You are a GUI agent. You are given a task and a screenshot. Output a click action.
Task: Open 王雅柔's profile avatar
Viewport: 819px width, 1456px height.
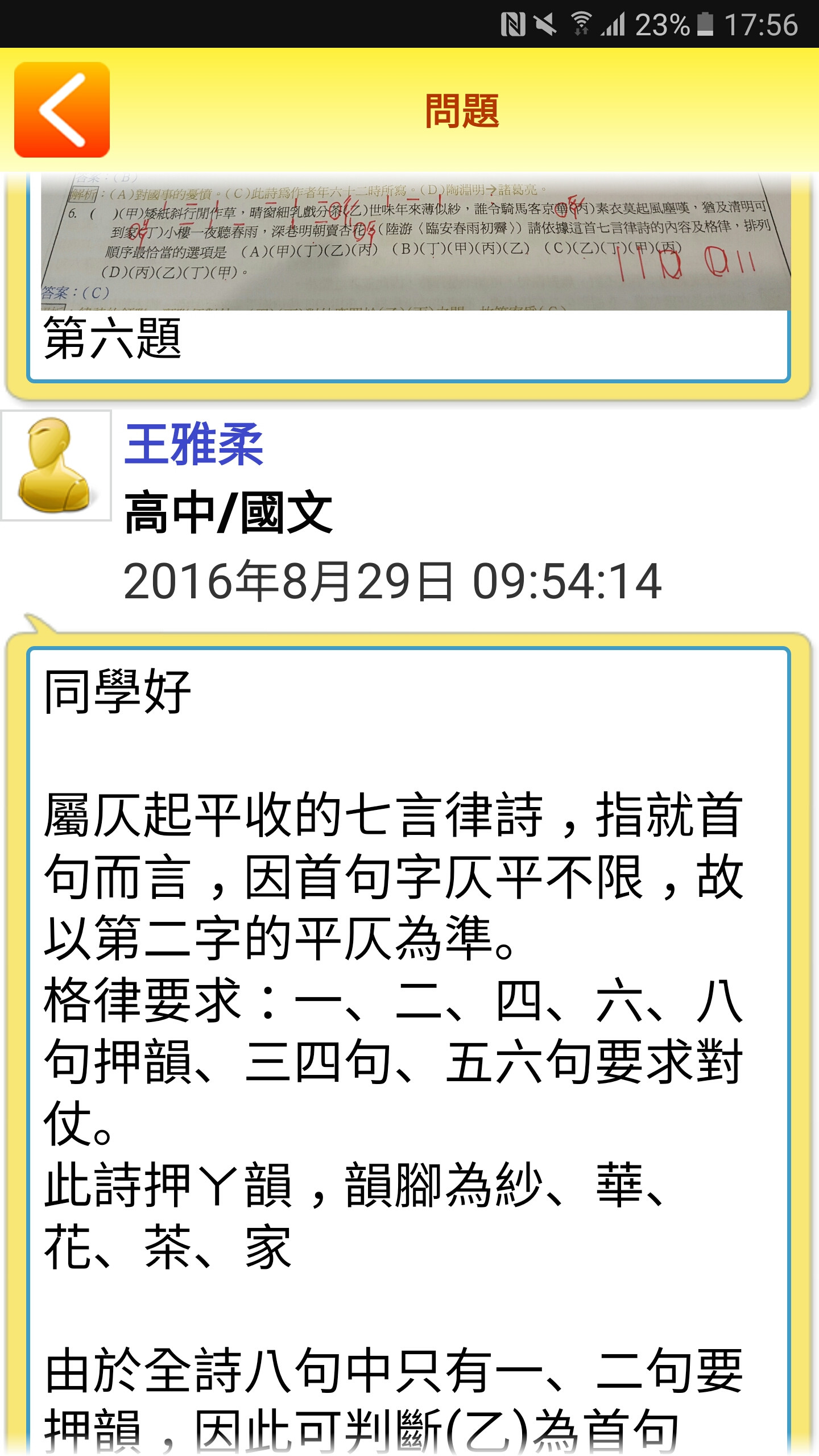[x=56, y=465]
